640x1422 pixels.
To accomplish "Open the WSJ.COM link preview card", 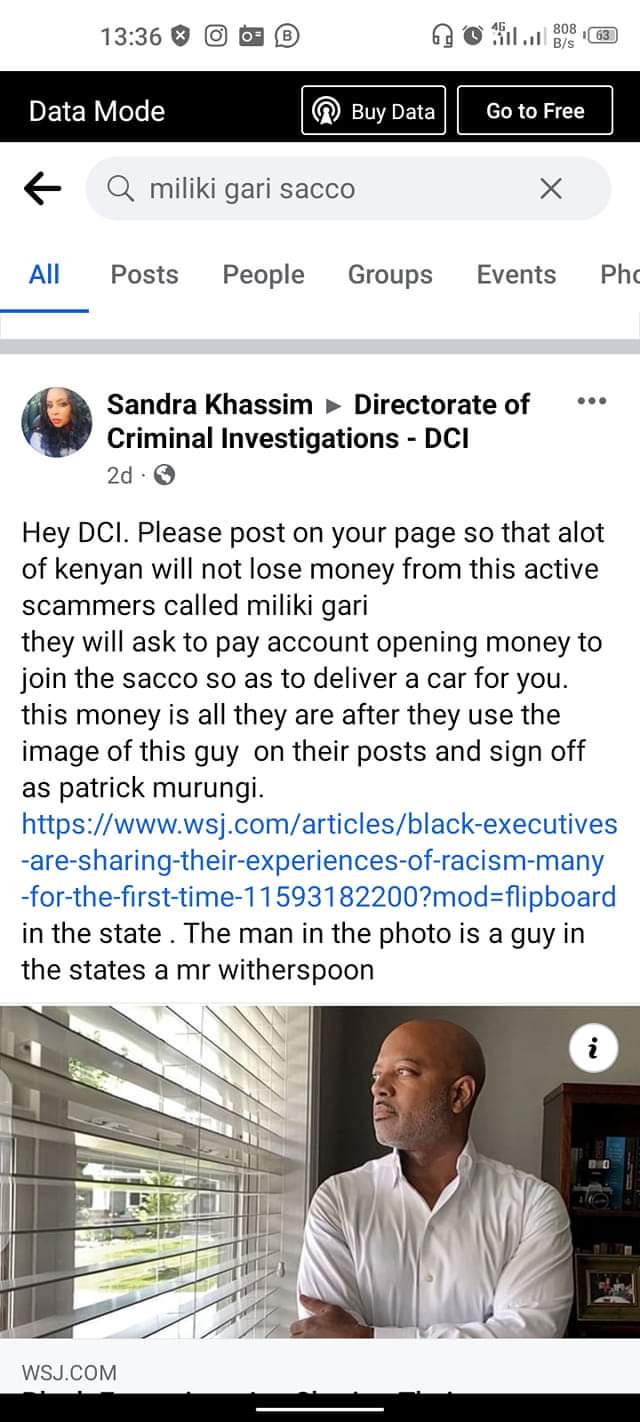I will pyautogui.click(x=320, y=1180).
